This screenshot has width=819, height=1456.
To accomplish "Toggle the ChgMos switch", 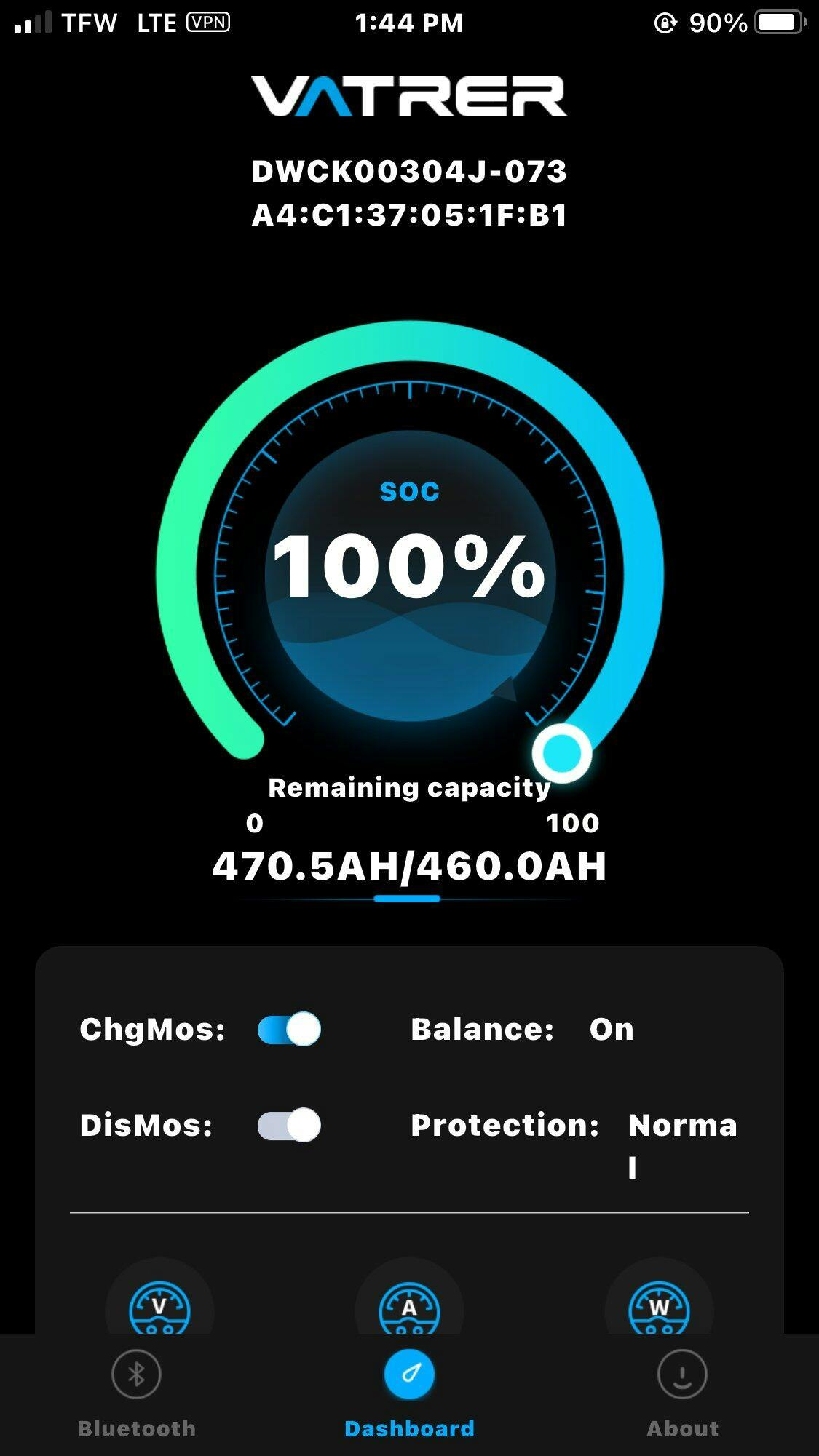I will pyautogui.click(x=289, y=1030).
